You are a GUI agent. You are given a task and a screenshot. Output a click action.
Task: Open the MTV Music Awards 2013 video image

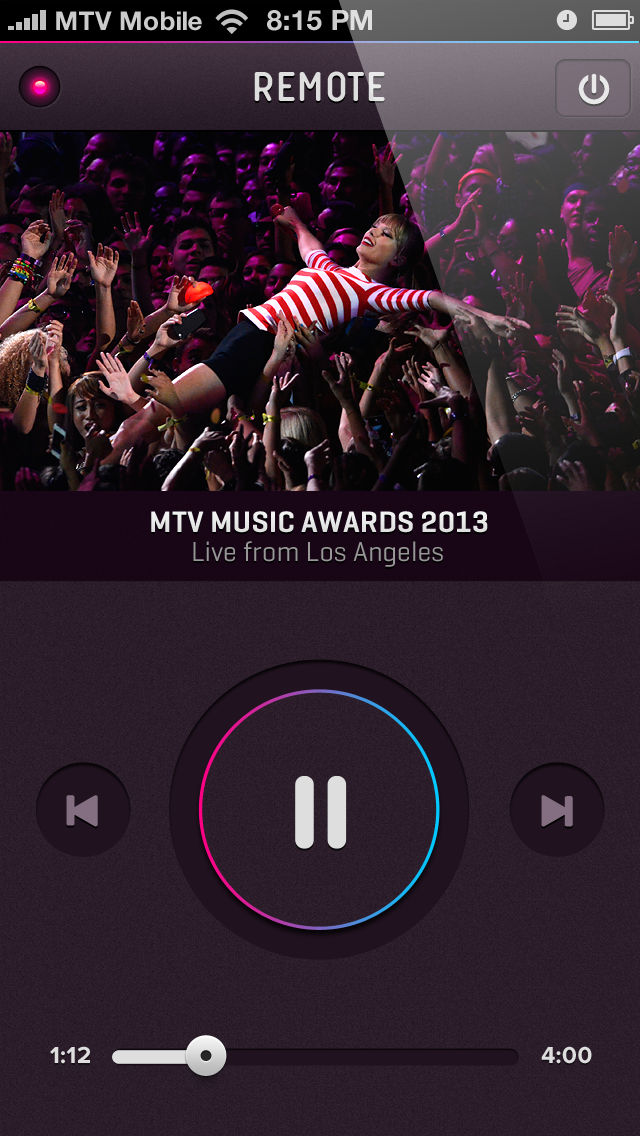click(x=320, y=311)
